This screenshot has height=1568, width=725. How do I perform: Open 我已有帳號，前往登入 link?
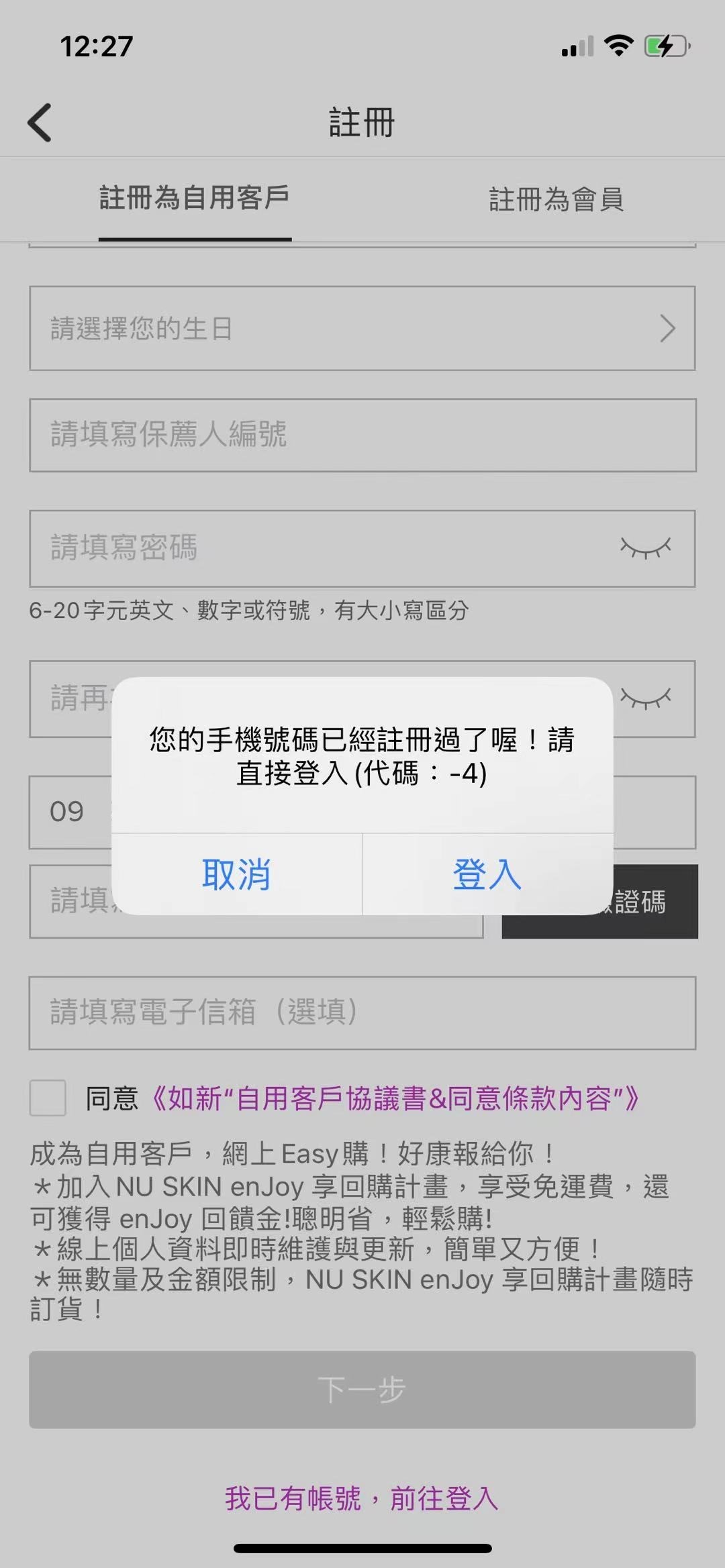click(362, 1498)
